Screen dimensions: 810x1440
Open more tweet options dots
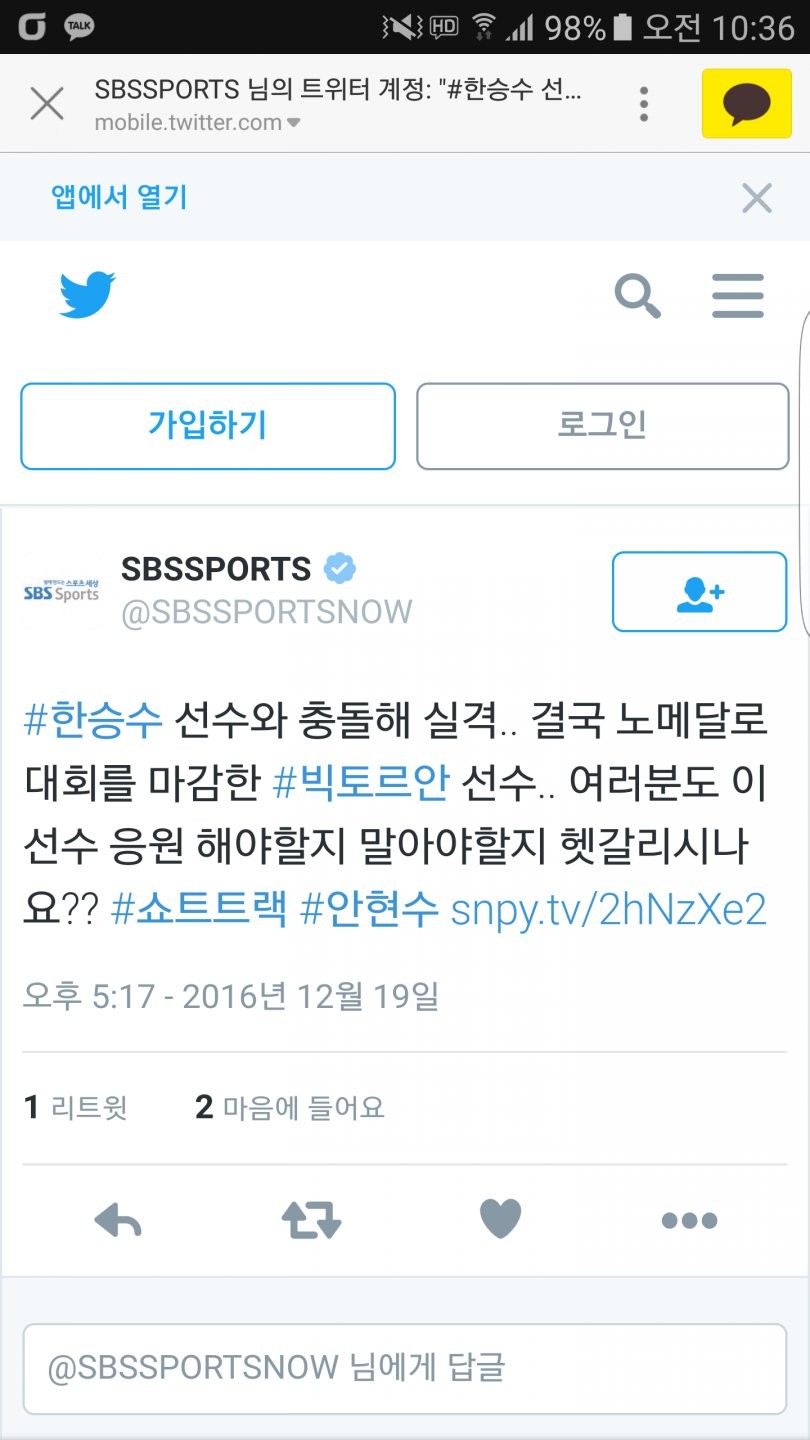pos(689,1220)
